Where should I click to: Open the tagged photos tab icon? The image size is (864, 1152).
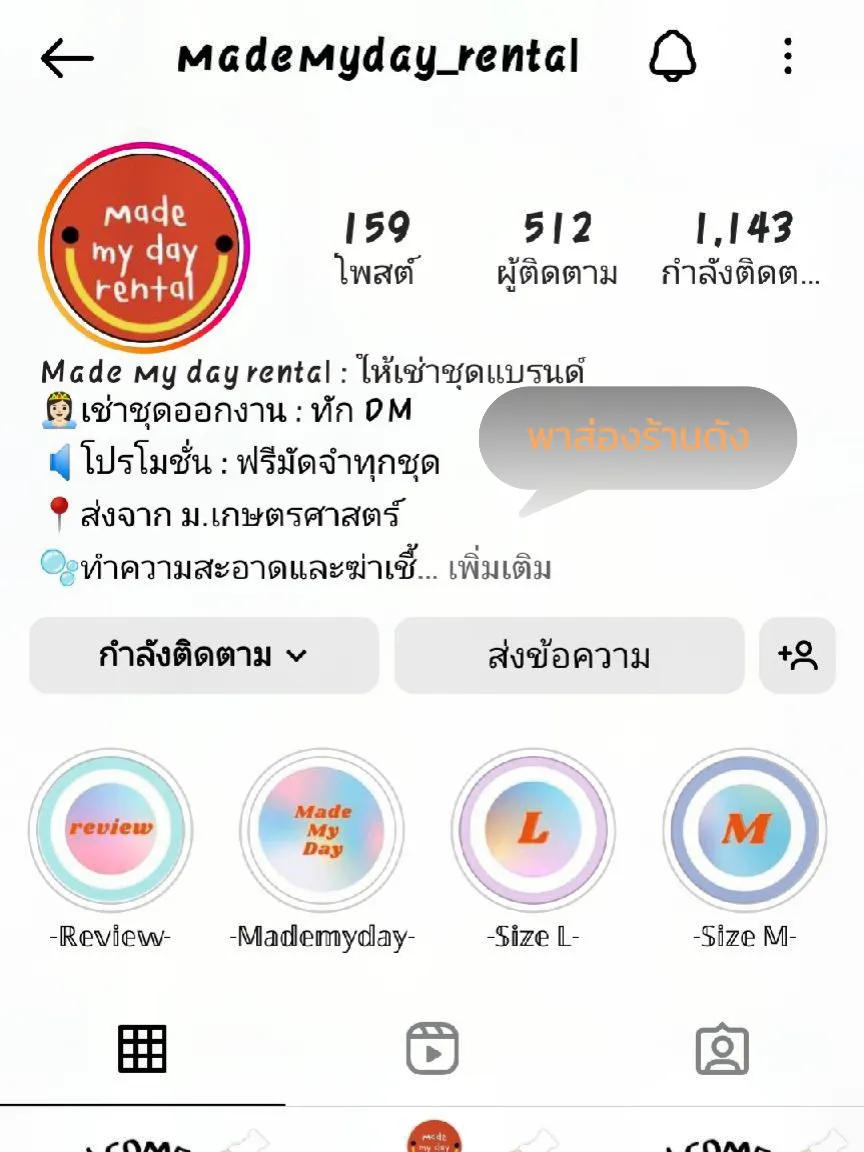pos(724,1048)
